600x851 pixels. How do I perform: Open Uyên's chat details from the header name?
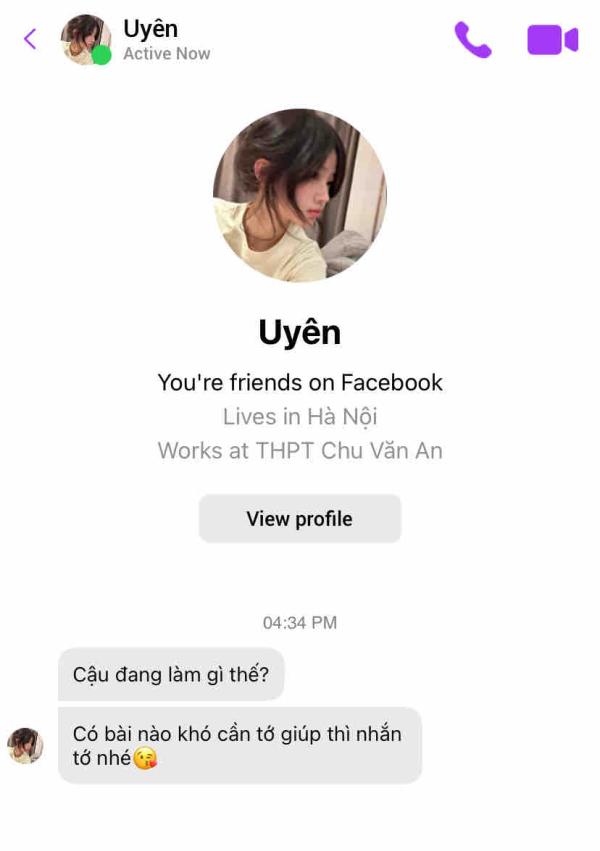pyautogui.click(x=151, y=30)
